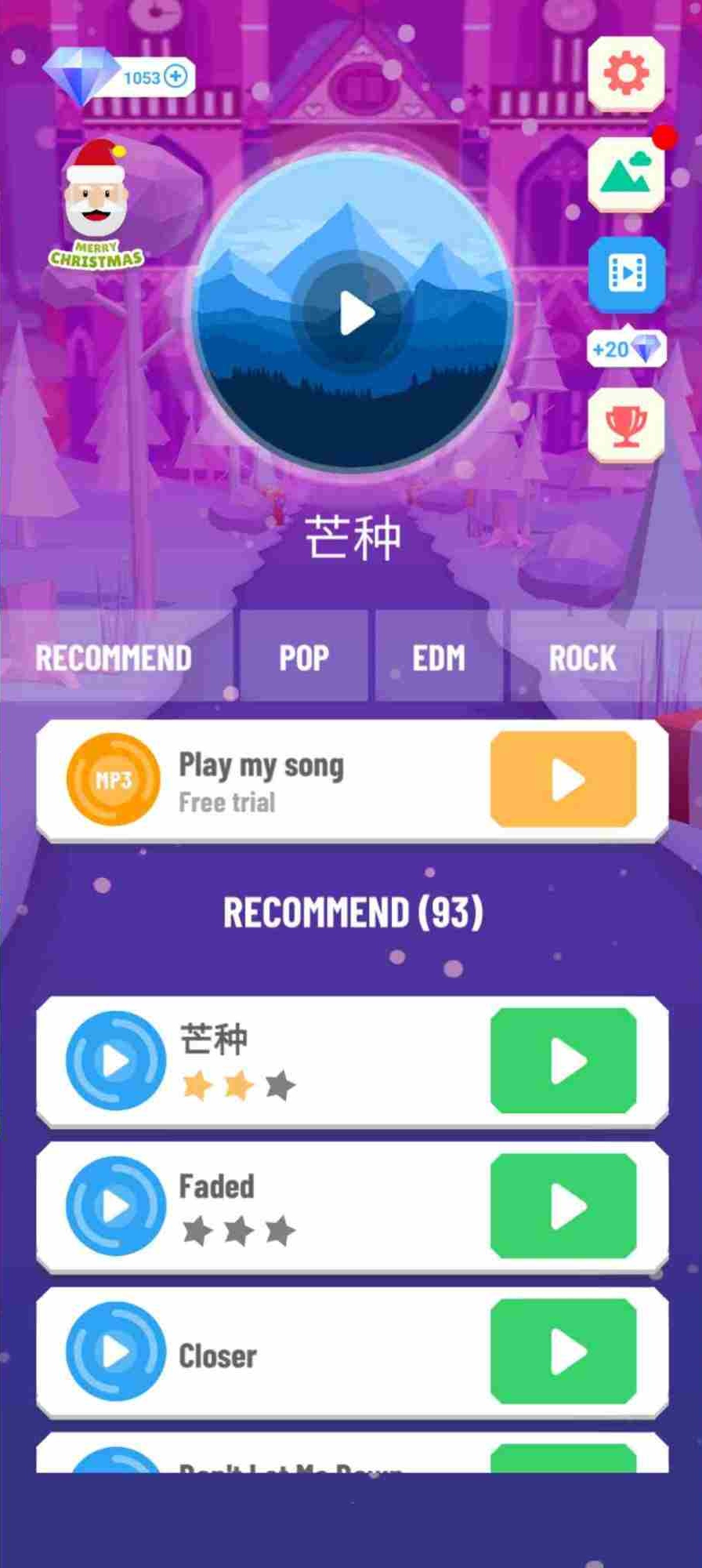702x1568 pixels.
Task: Preview 芒种 with its blue disc icon
Action: pyautogui.click(x=116, y=1061)
